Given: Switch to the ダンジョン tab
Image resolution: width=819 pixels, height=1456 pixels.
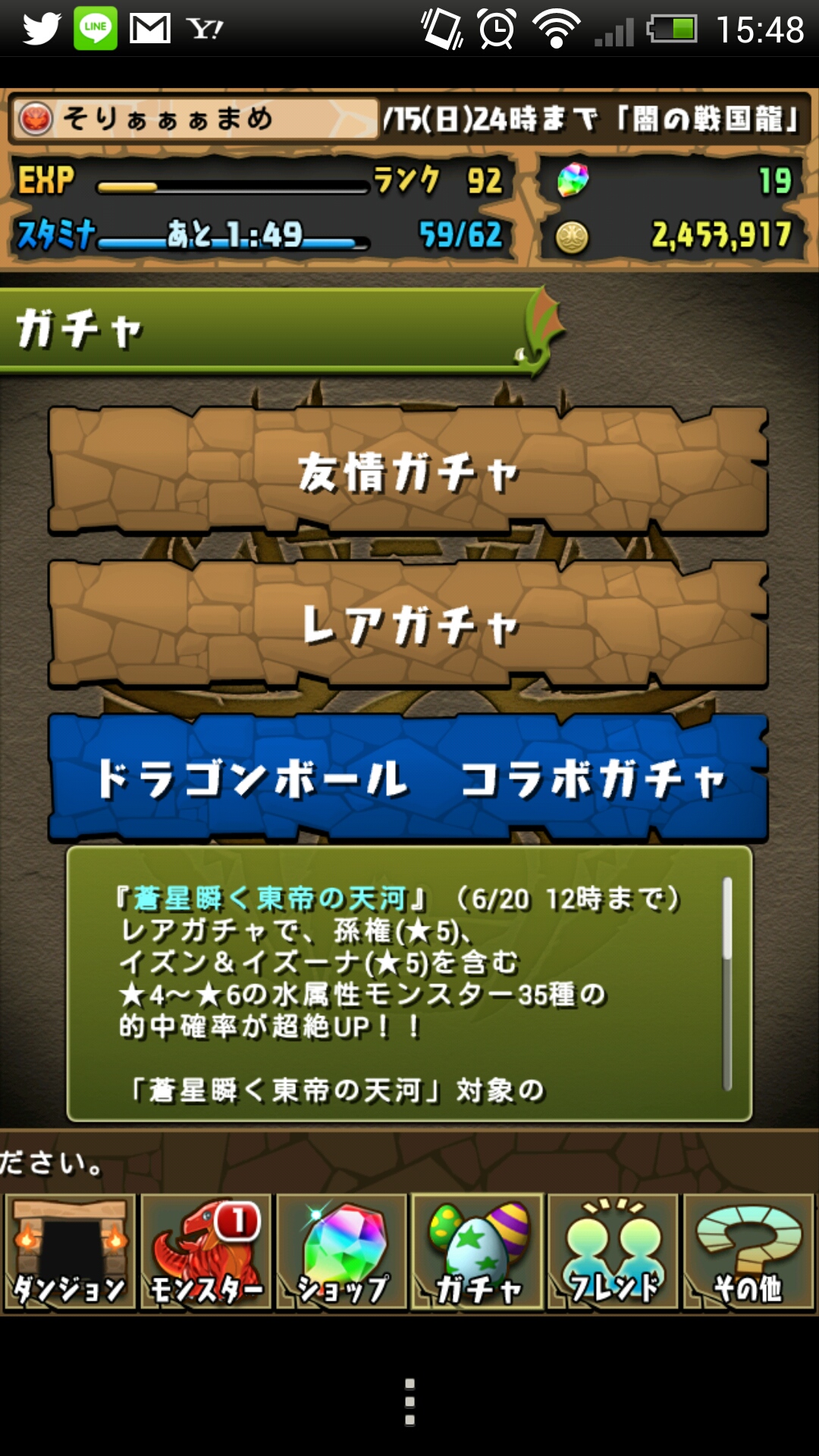Looking at the screenshot, I should [x=70, y=1253].
